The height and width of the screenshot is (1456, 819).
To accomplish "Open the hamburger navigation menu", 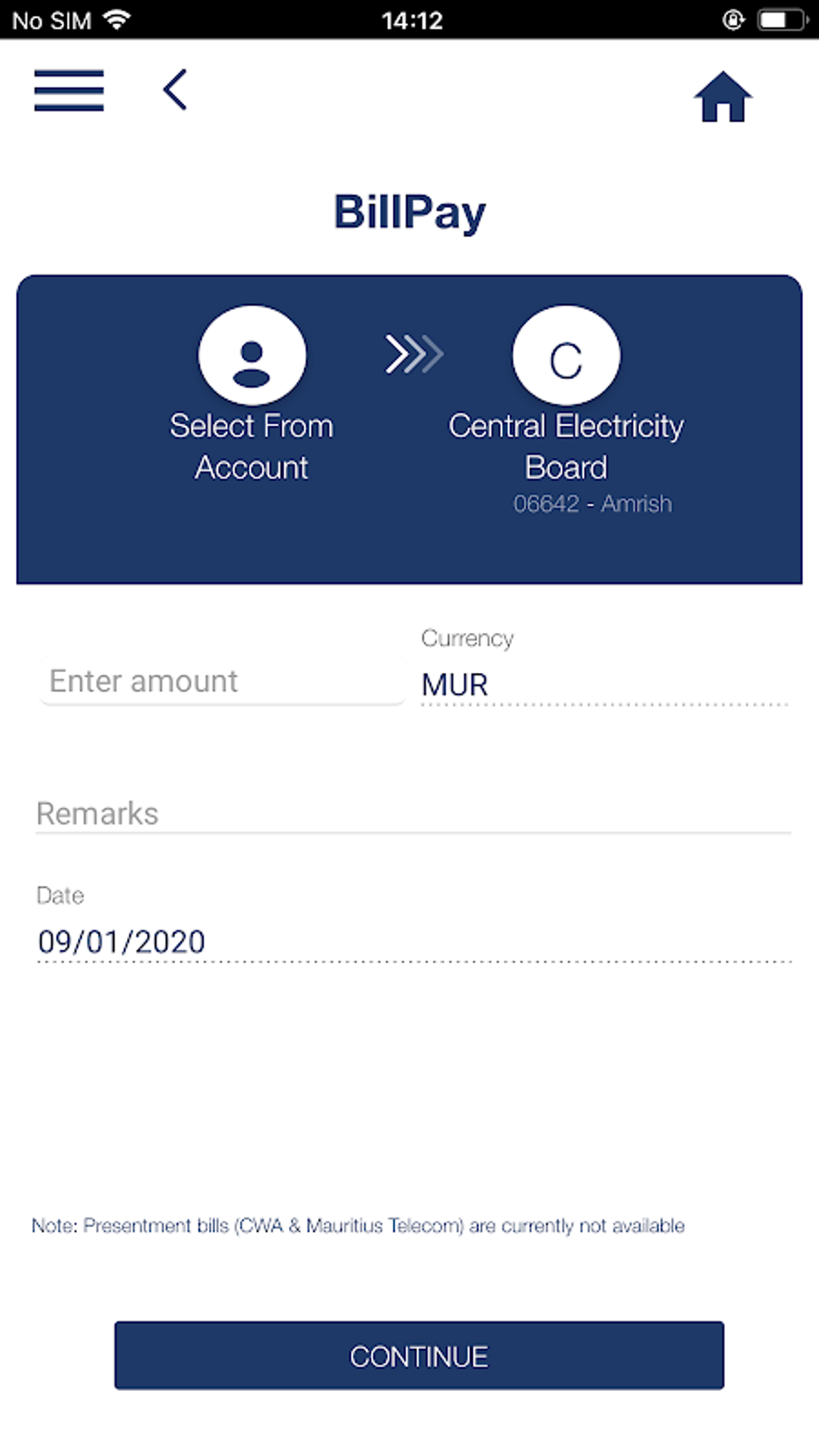I will coord(69,91).
